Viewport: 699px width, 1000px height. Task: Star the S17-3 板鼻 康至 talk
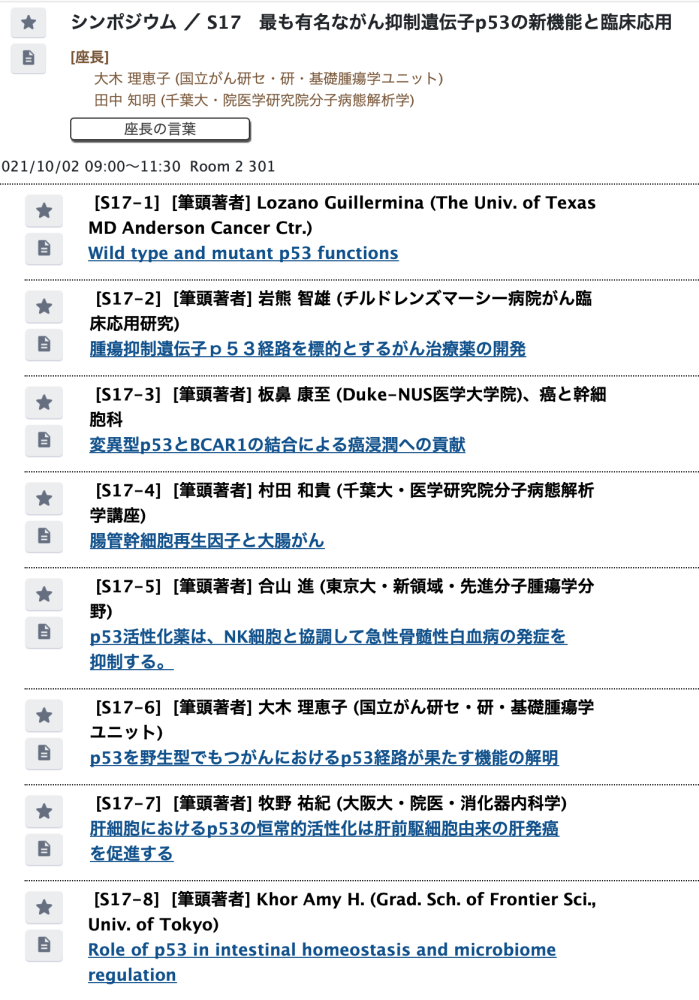(x=44, y=403)
